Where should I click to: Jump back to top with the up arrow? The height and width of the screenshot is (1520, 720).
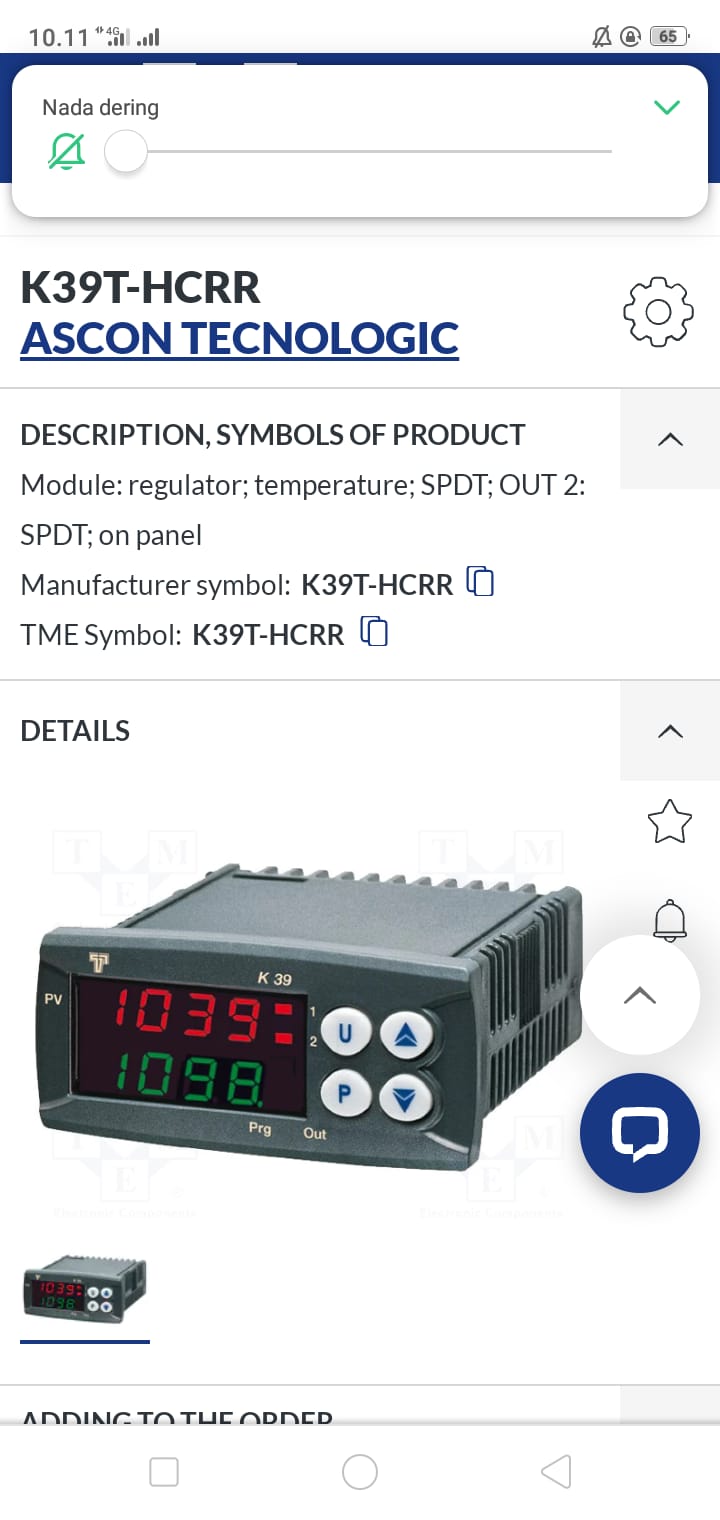(x=640, y=995)
